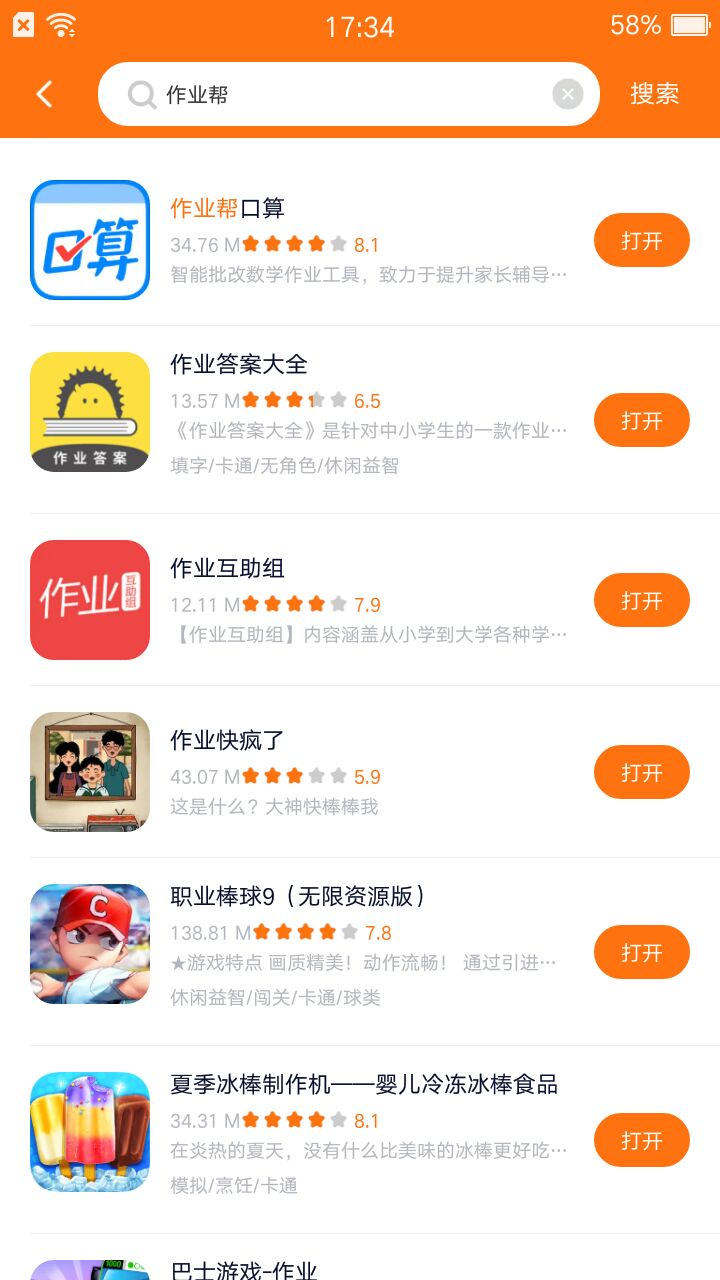Open the 职业棒球9 game via 打开
Image resolution: width=720 pixels, height=1280 pixels.
tap(641, 952)
